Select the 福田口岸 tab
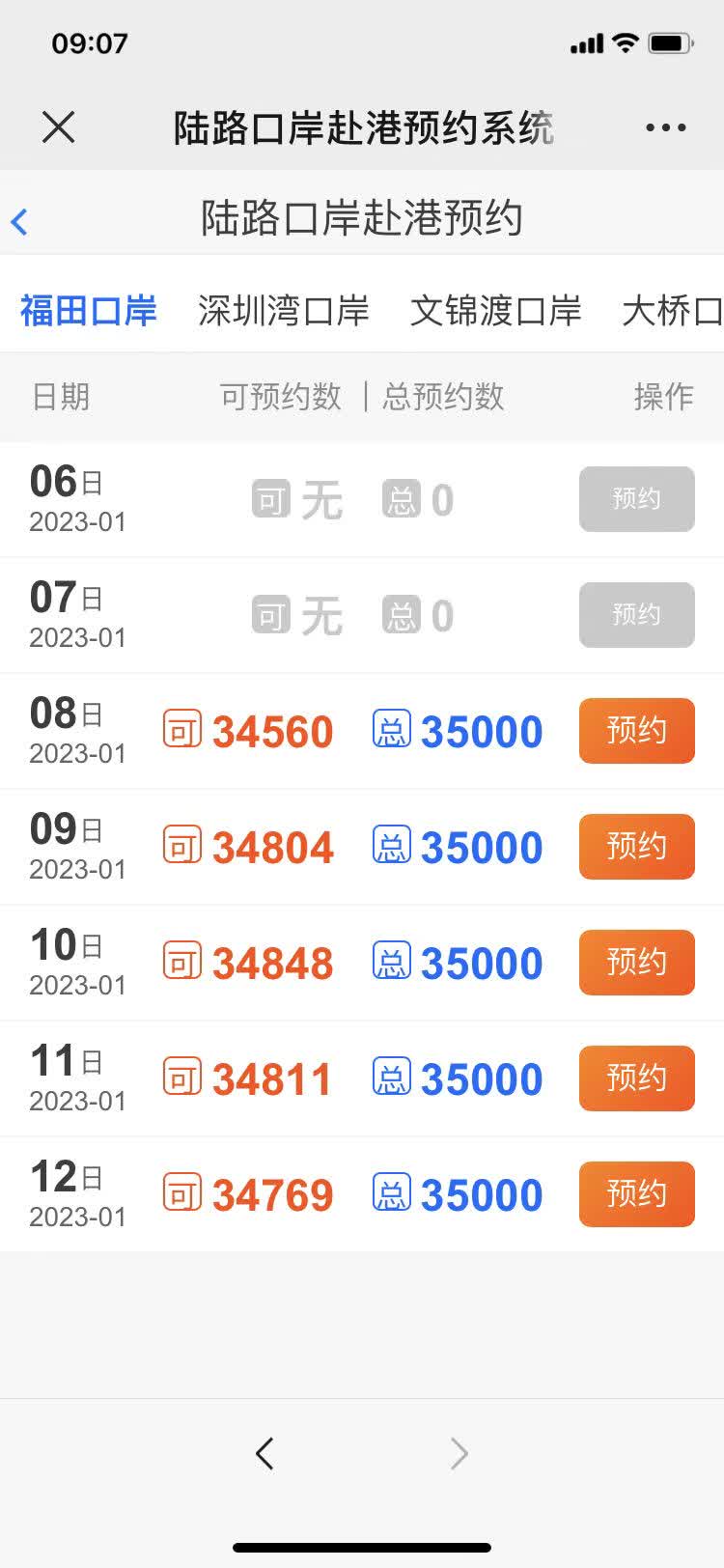 [89, 311]
